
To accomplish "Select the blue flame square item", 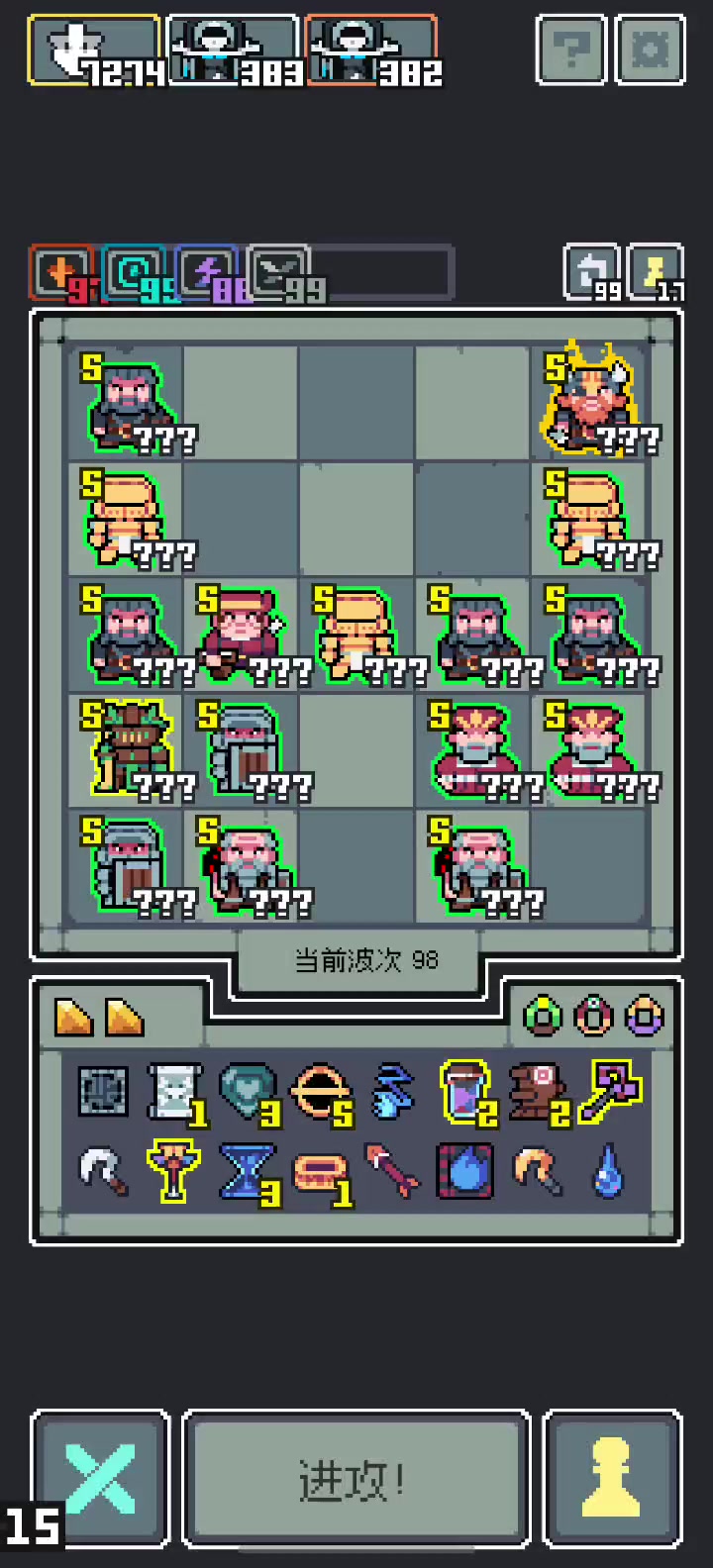I will [x=465, y=1171].
